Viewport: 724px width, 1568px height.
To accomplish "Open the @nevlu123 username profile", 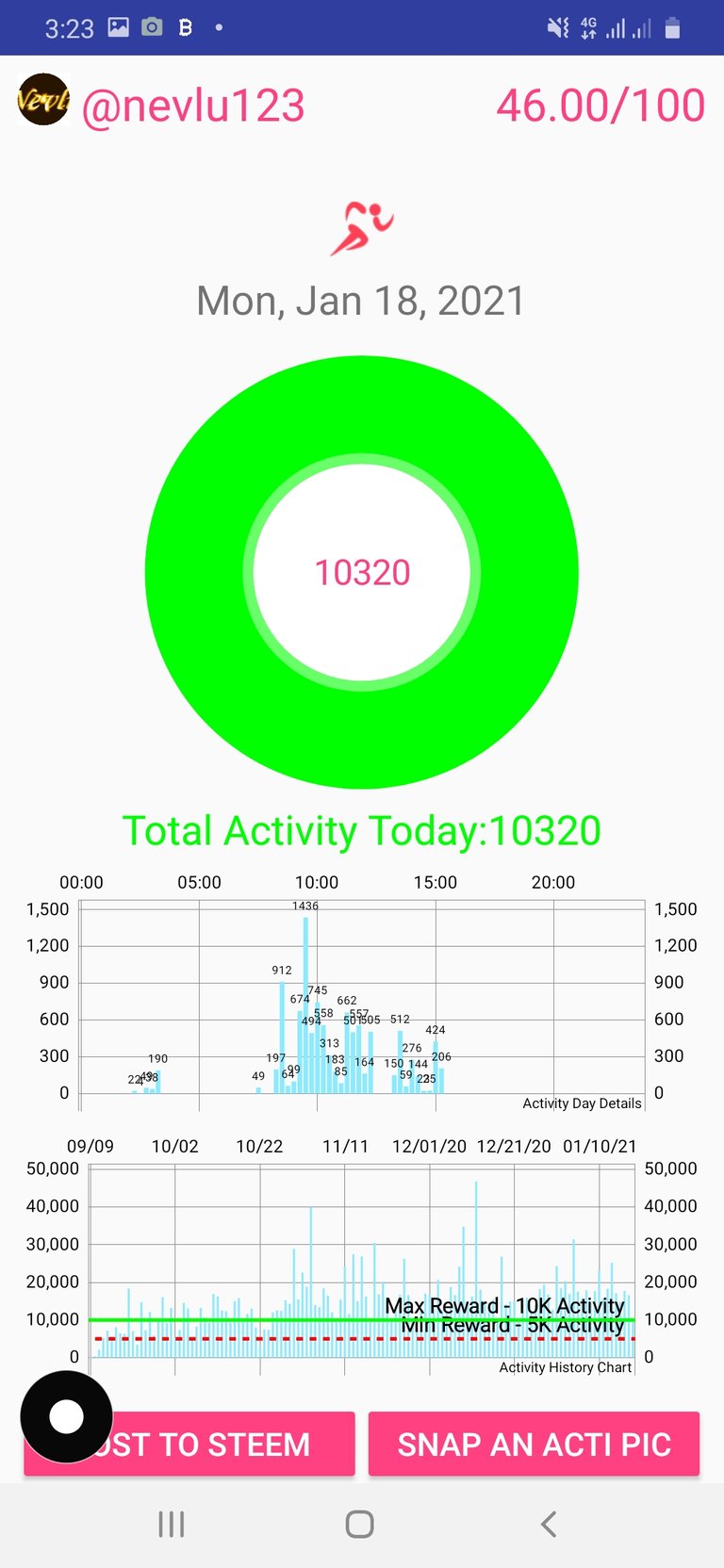I will 193,105.
